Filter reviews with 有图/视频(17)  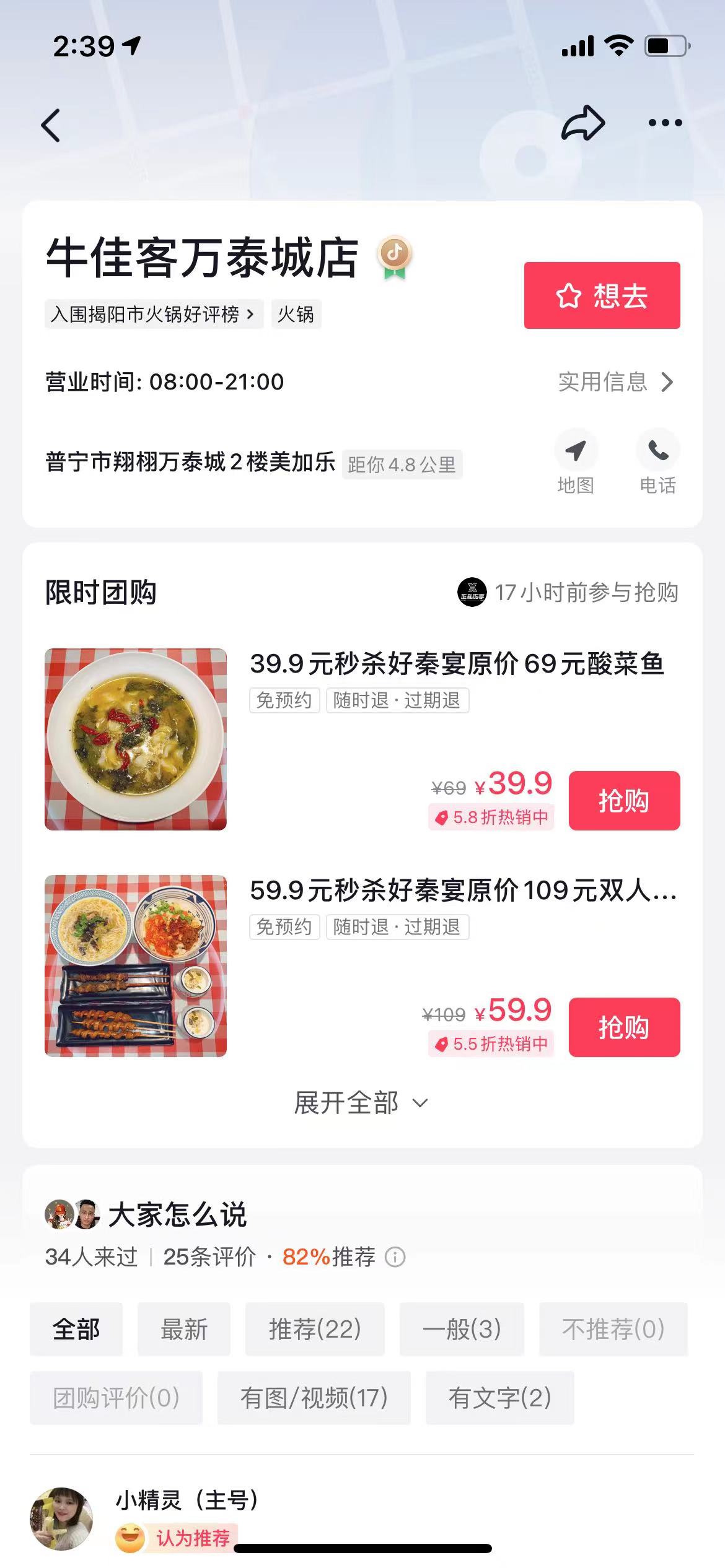(x=314, y=1398)
